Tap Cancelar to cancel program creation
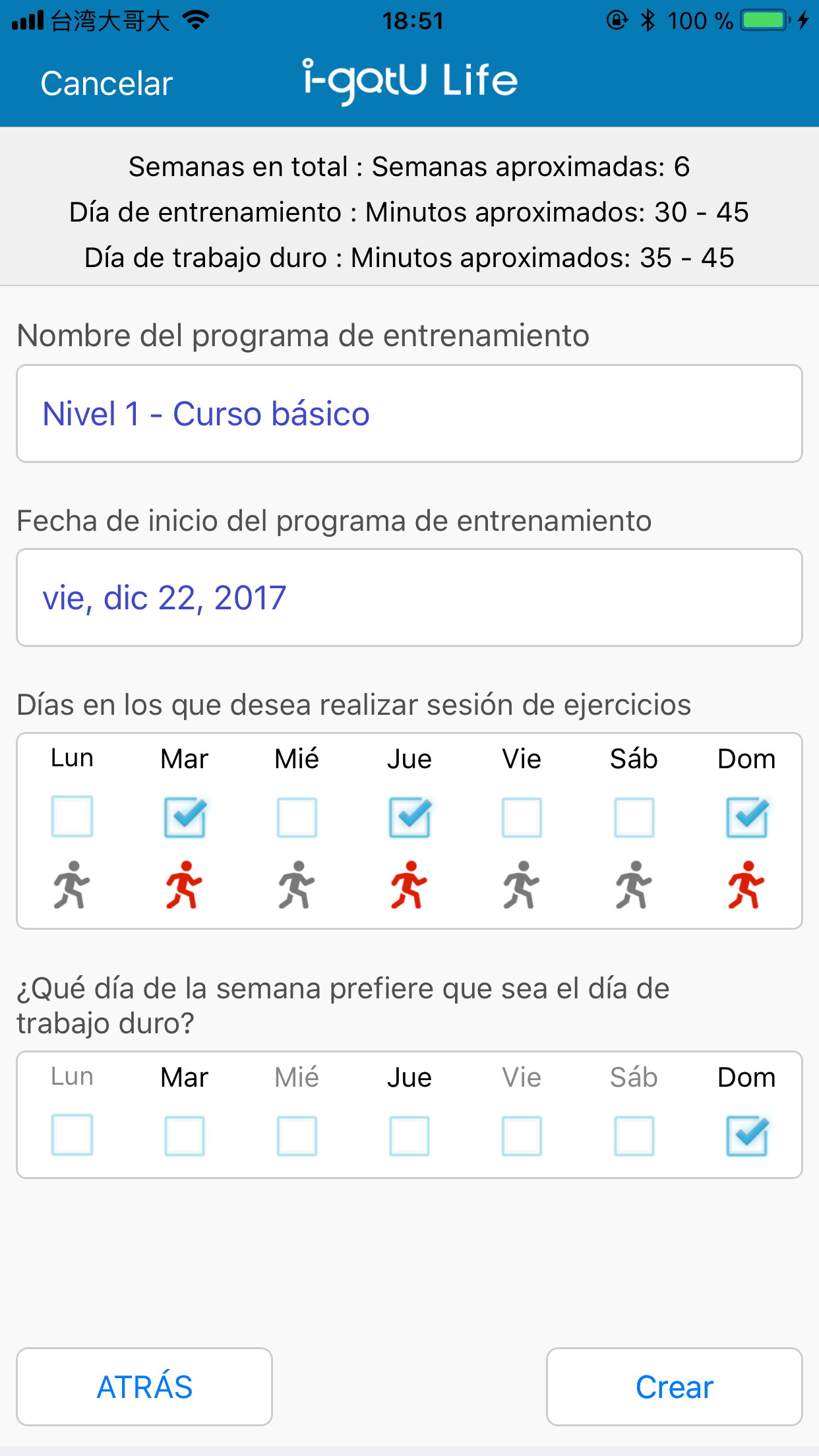 [106, 84]
